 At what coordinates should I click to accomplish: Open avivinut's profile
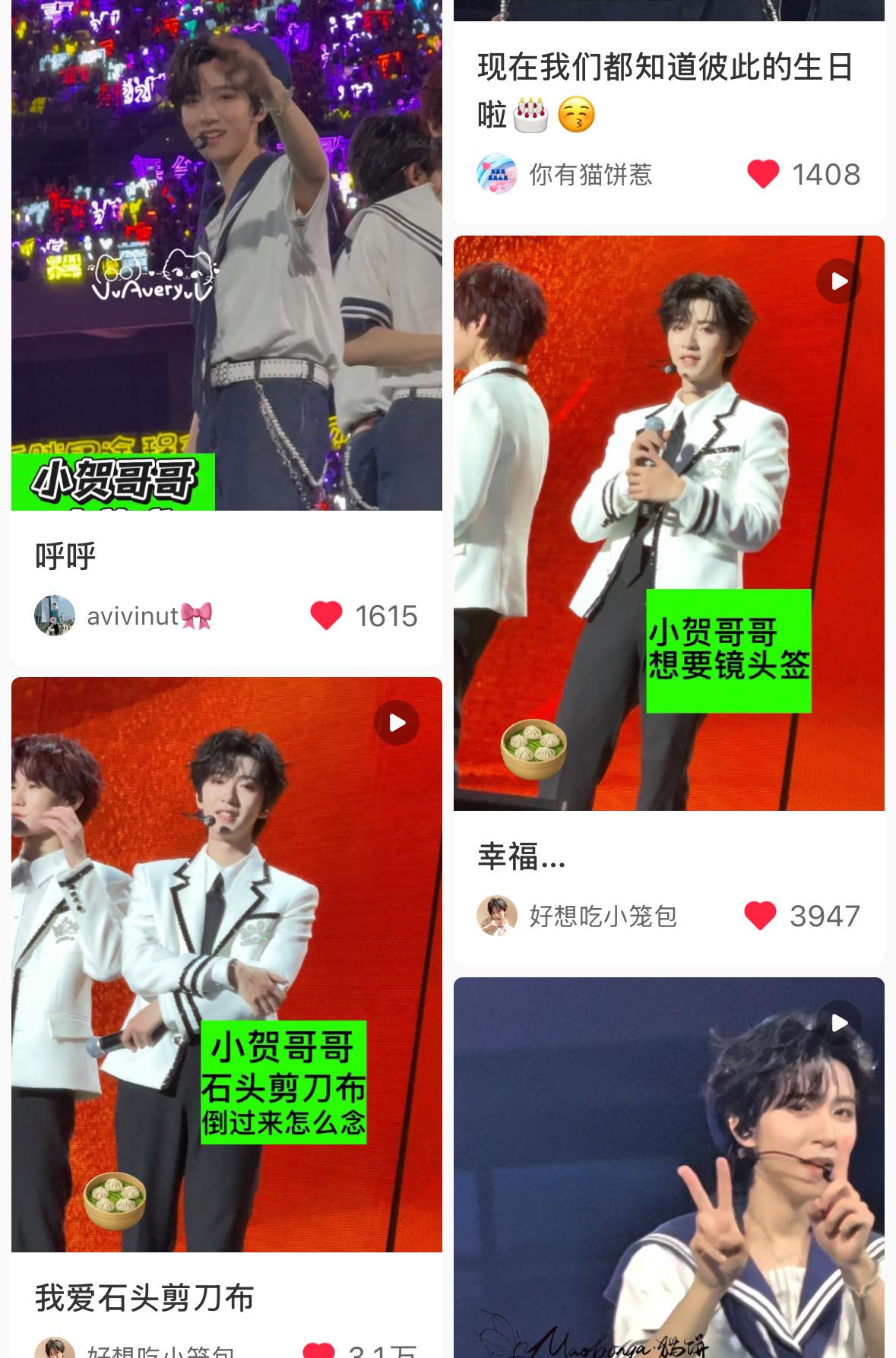tap(55, 616)
